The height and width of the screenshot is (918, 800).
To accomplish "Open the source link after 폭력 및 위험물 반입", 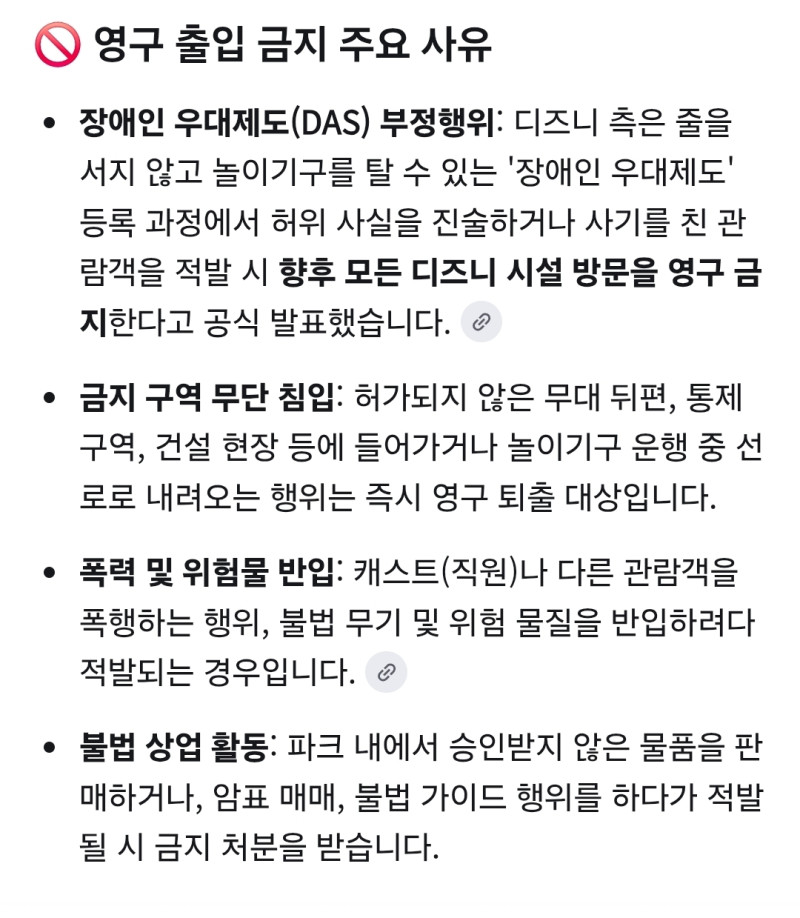I will [386, 672].
